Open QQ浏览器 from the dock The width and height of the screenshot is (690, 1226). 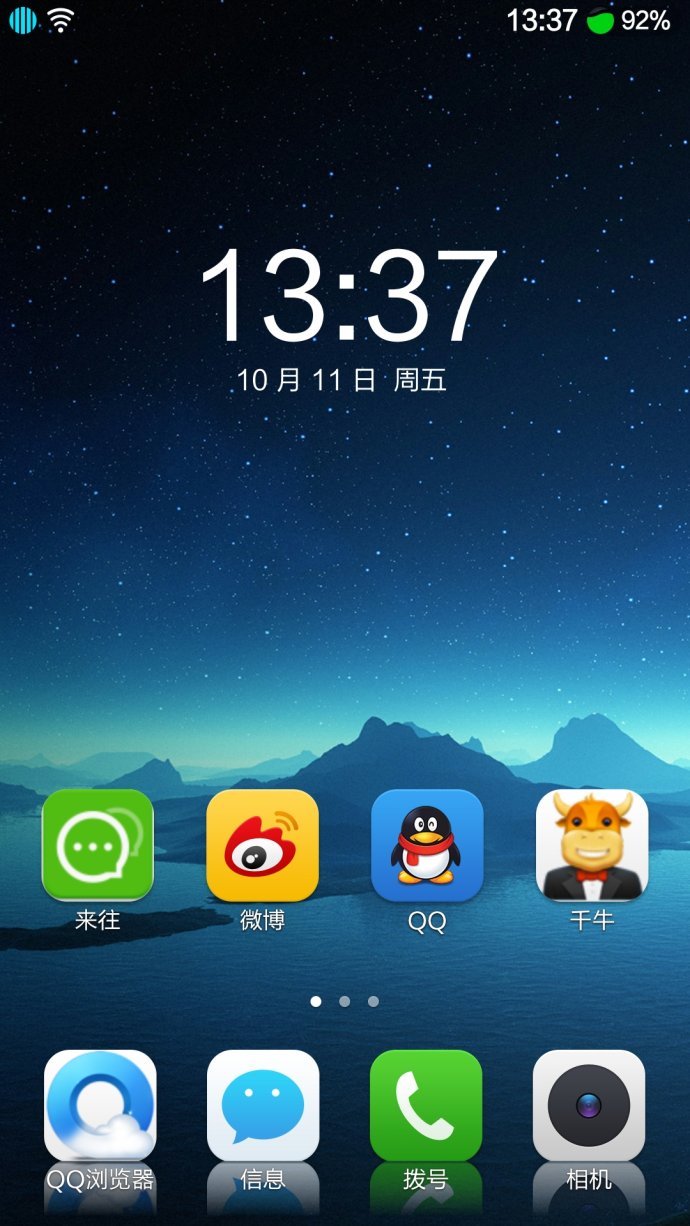100,1105
